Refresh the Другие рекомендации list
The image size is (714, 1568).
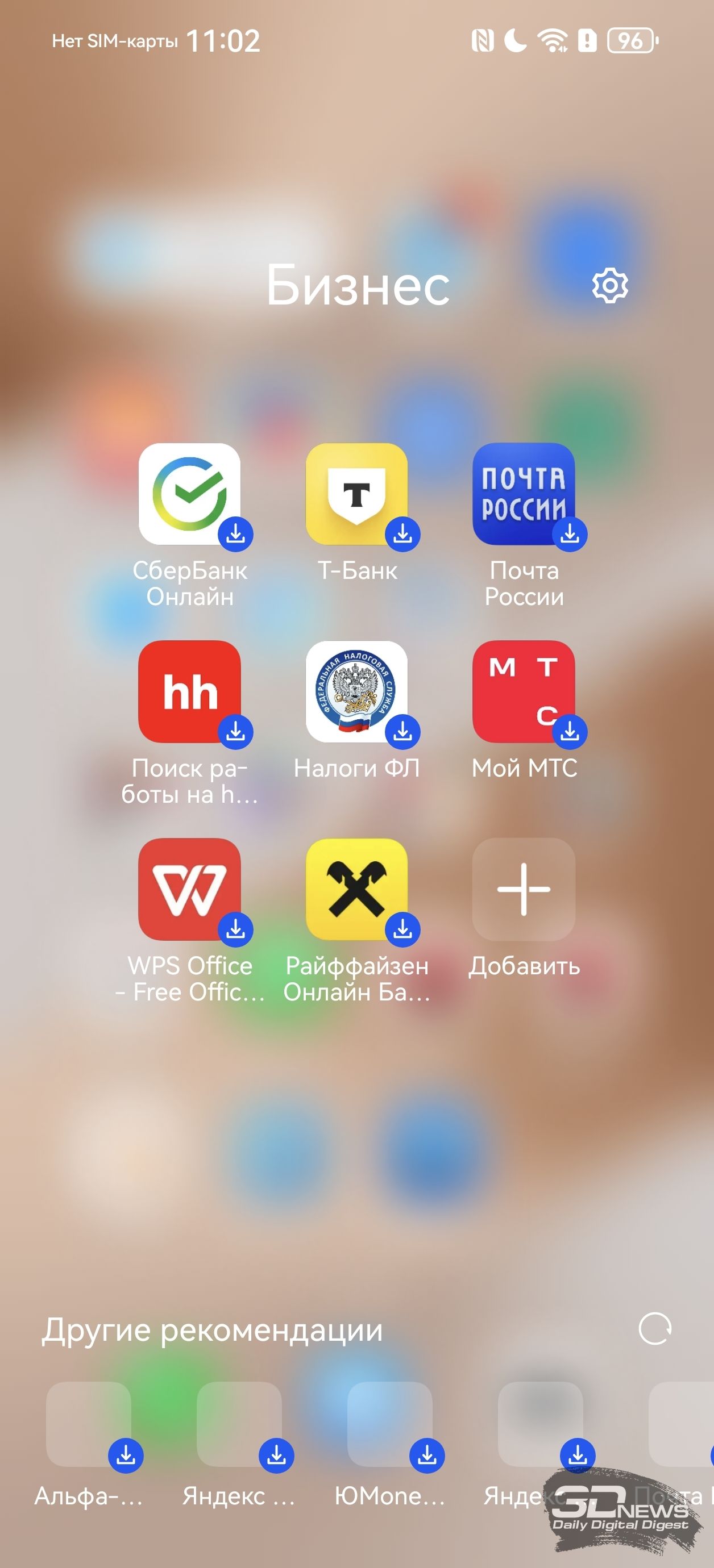655,1329
